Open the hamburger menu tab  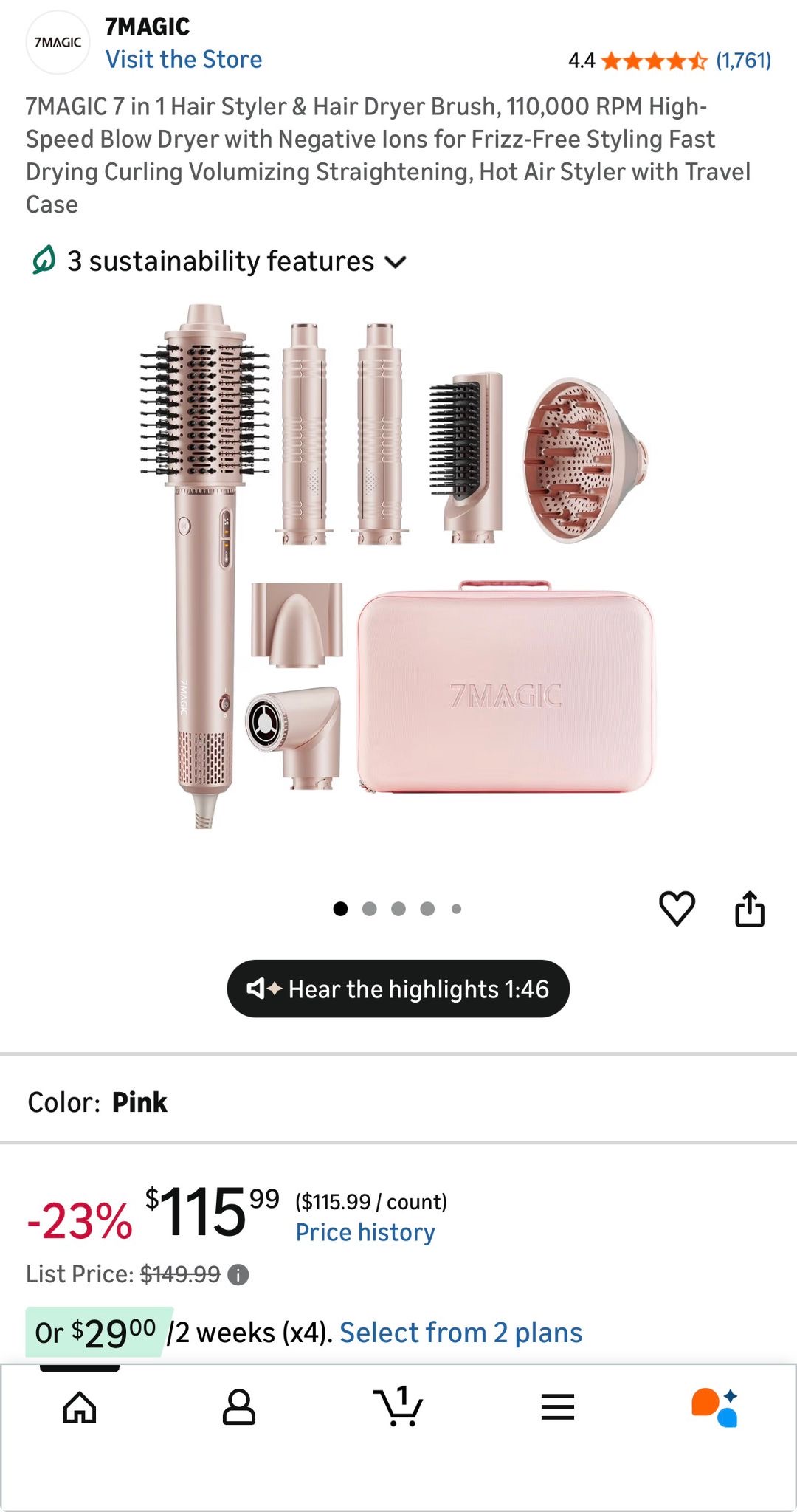(558, 1407)
